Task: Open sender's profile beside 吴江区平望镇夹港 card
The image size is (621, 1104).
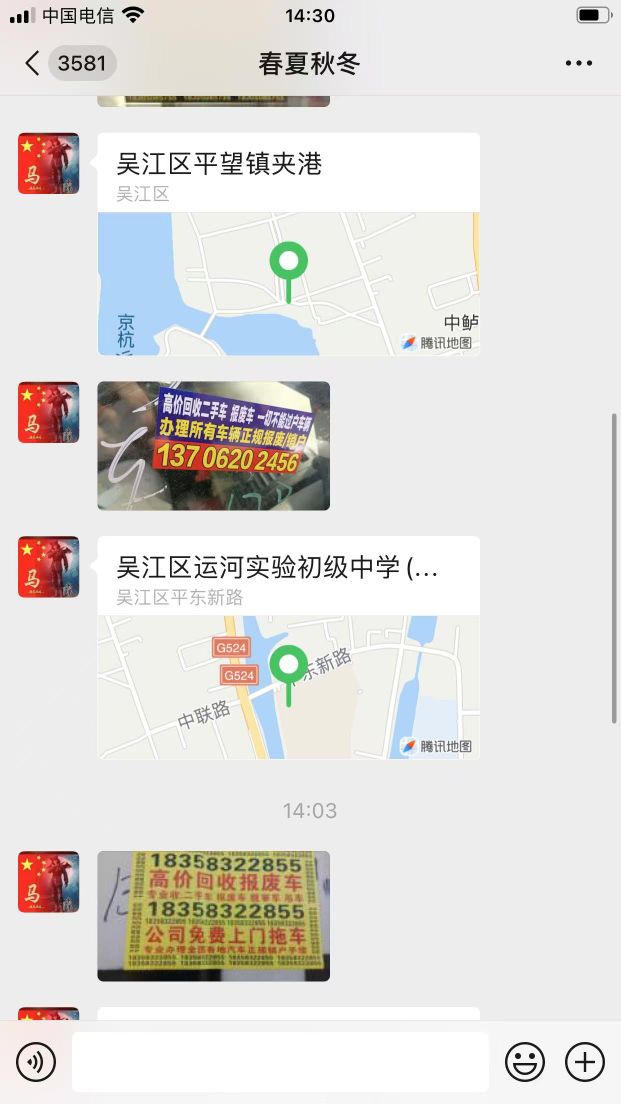Action: tap(48, 163)
